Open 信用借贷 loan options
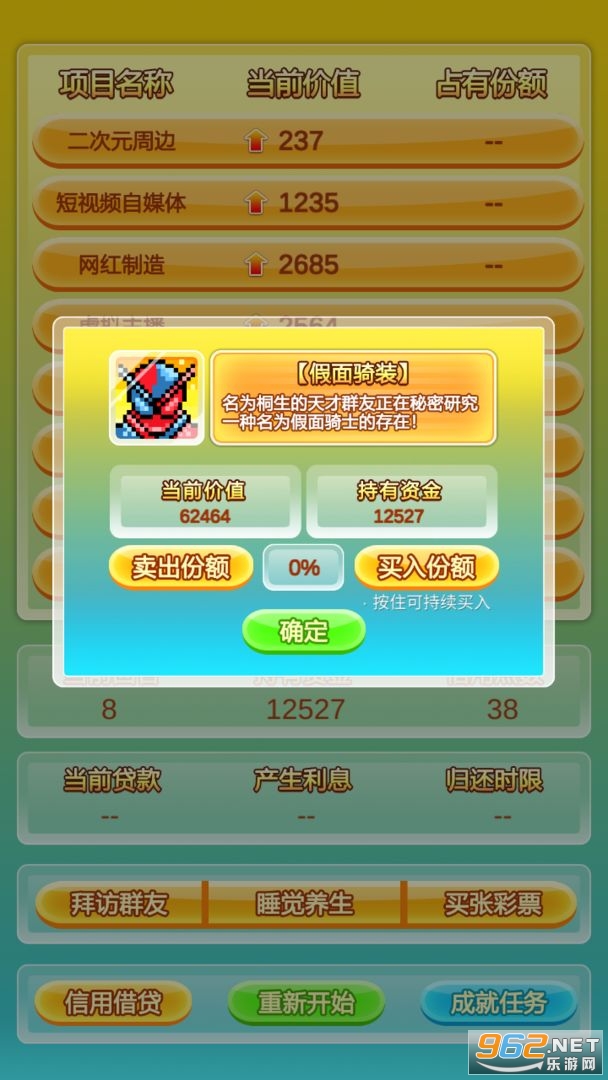 (x=113, y=1003)
